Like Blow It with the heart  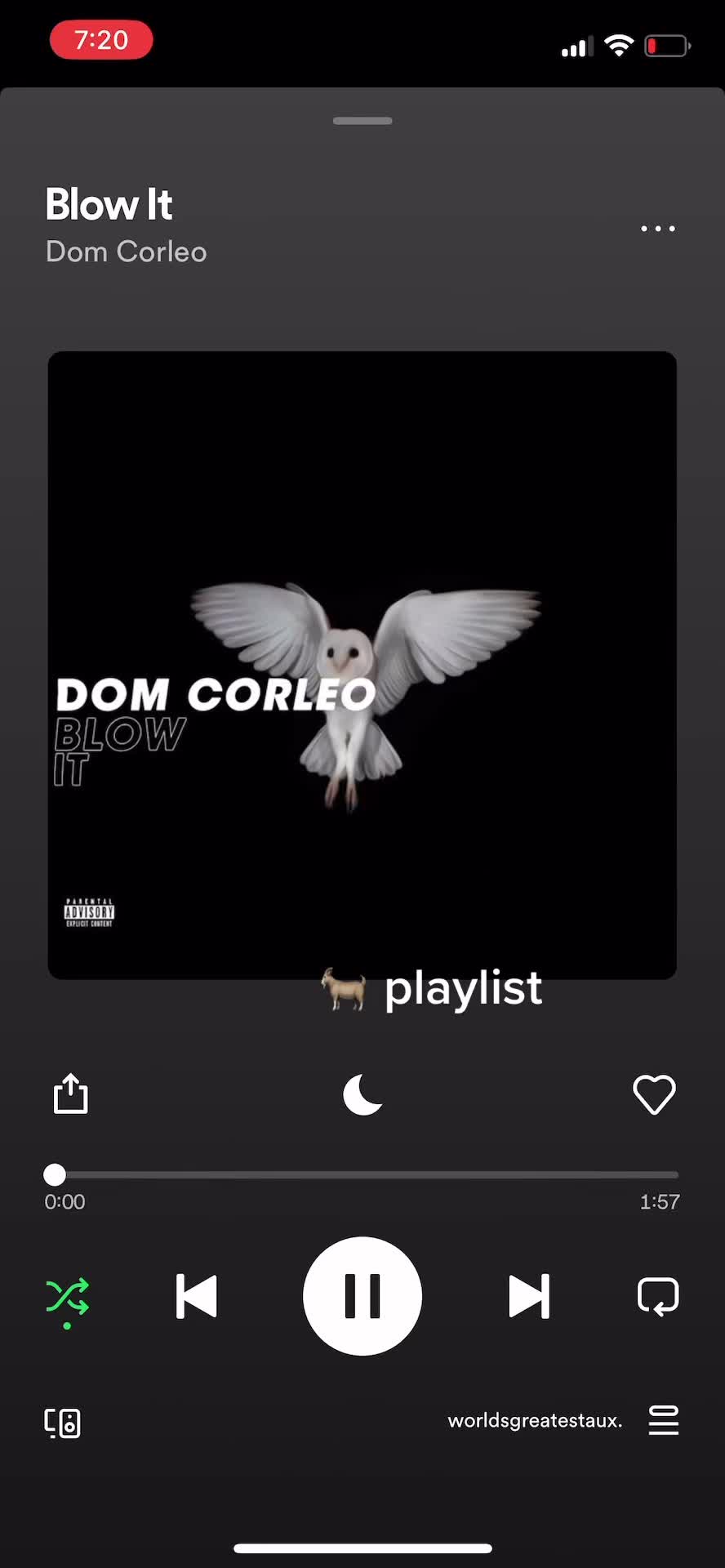[654, 1094]
